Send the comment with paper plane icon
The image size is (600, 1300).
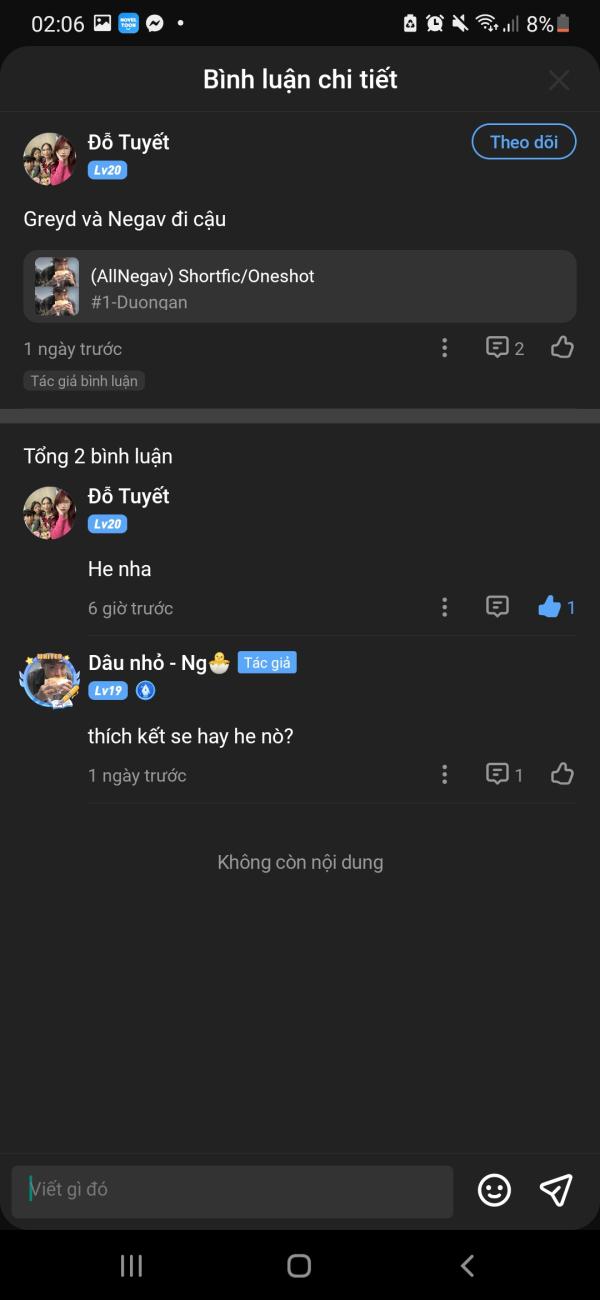coord(556,1189)
